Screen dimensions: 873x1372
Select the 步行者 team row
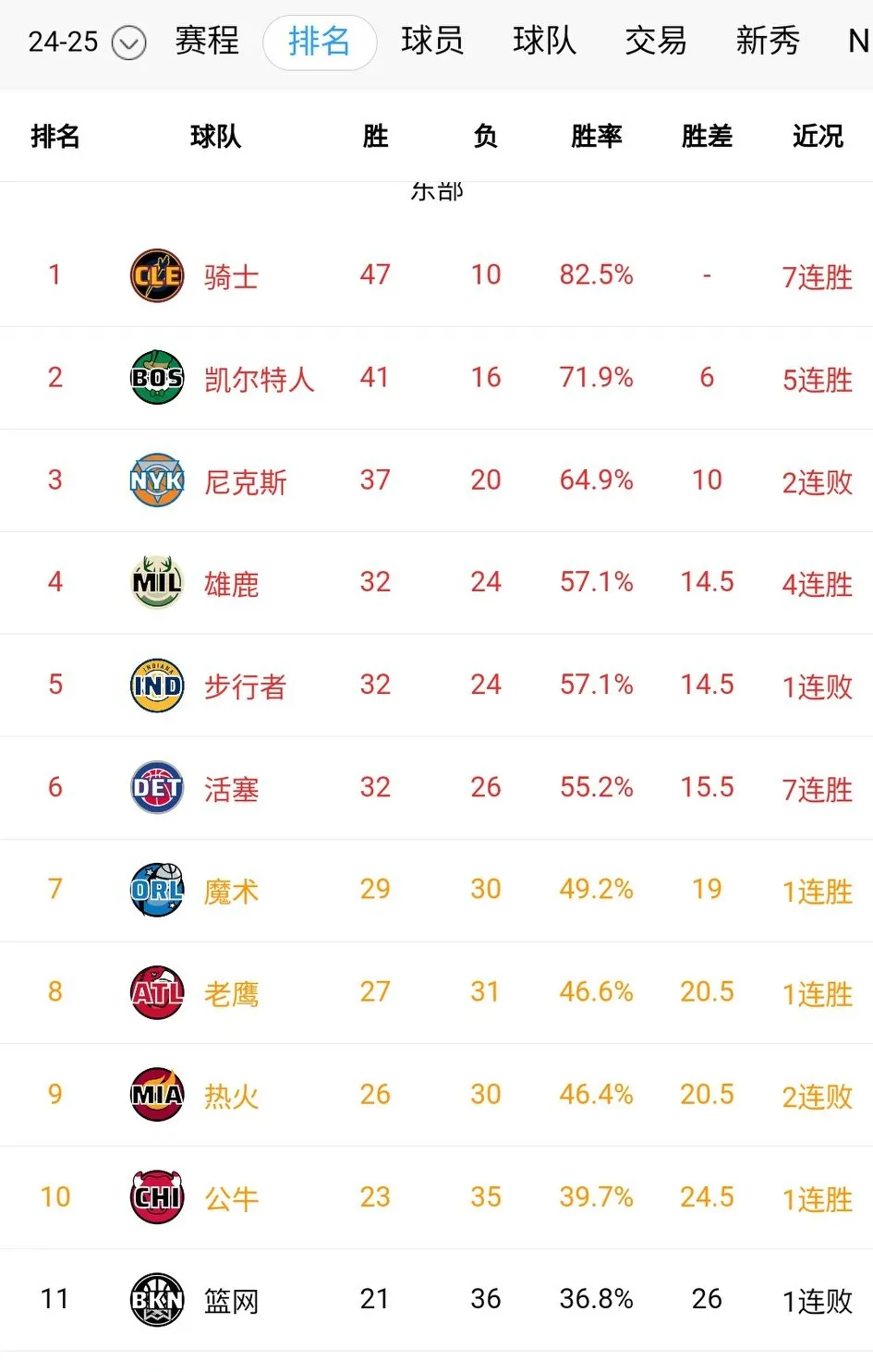(245, 686)
